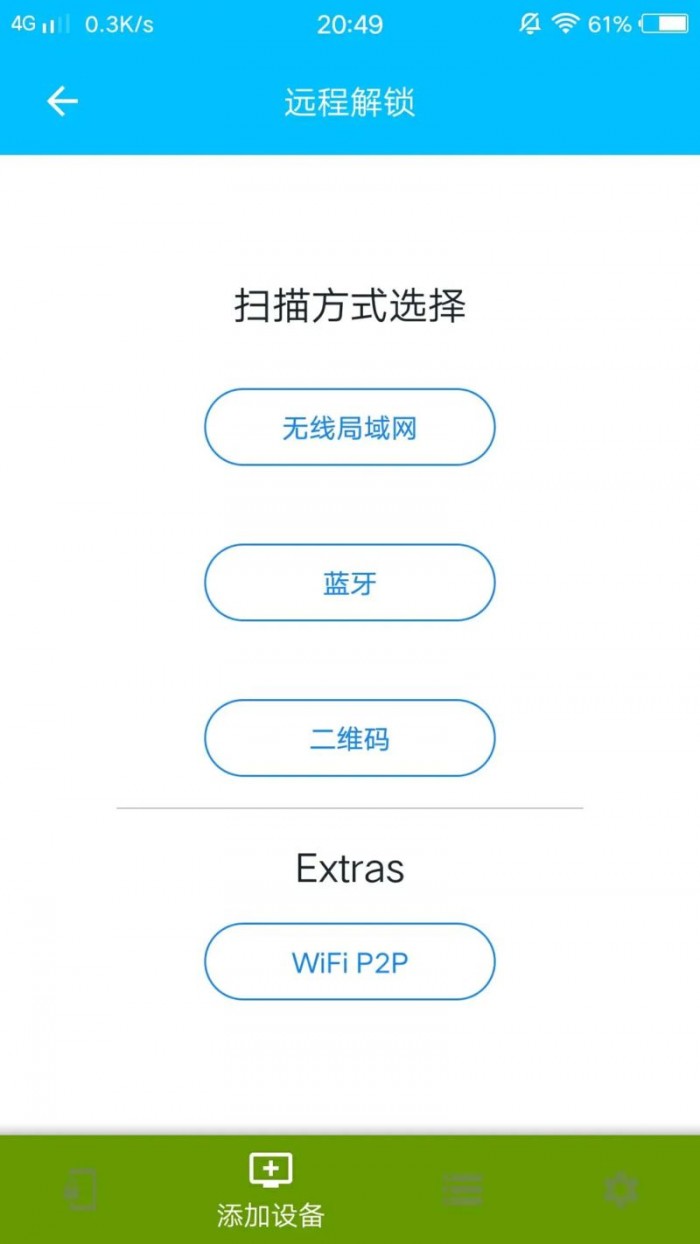Open the settings gear tab
The height and width of the screenshot is (1244, 700).
pos(621,1190)
